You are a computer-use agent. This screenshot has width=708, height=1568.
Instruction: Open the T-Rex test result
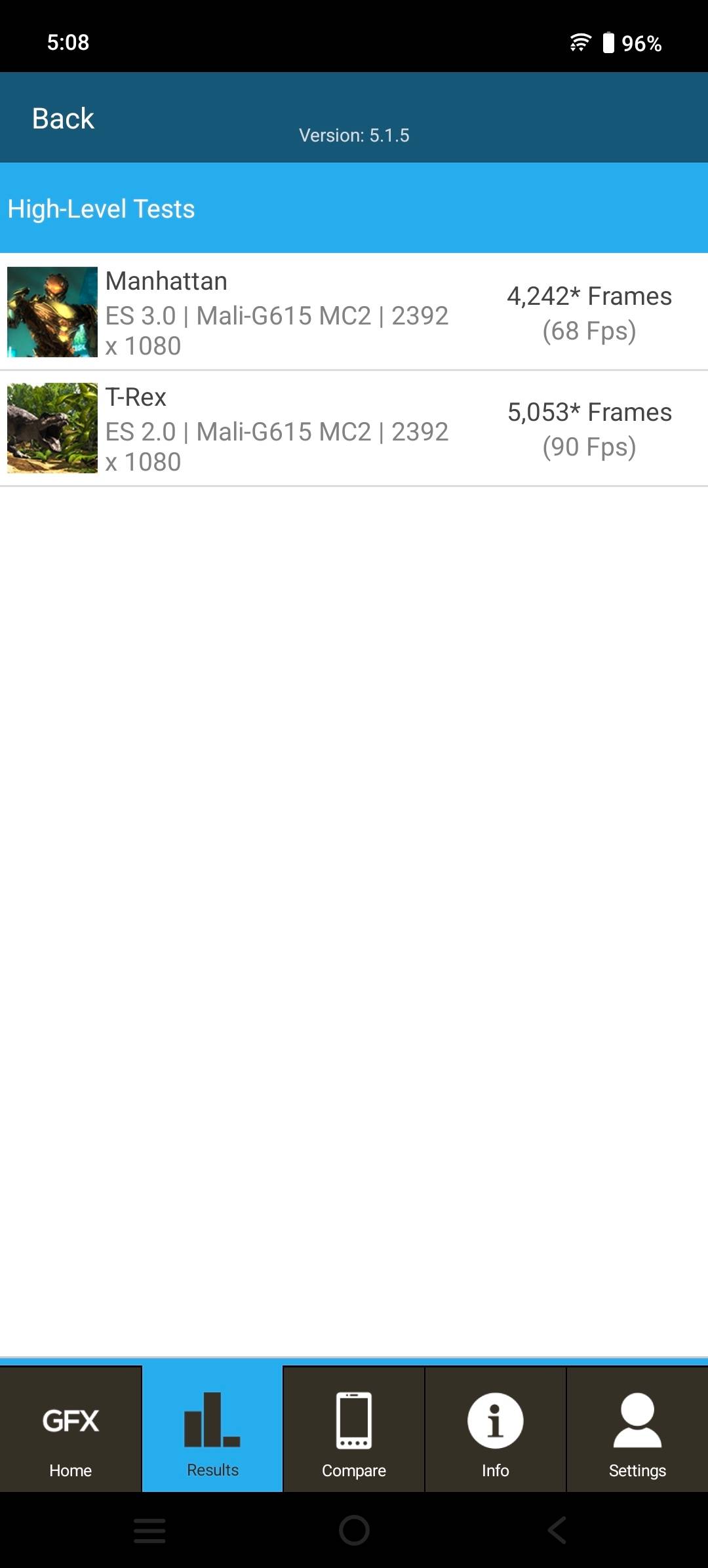[x=354, y=429]
